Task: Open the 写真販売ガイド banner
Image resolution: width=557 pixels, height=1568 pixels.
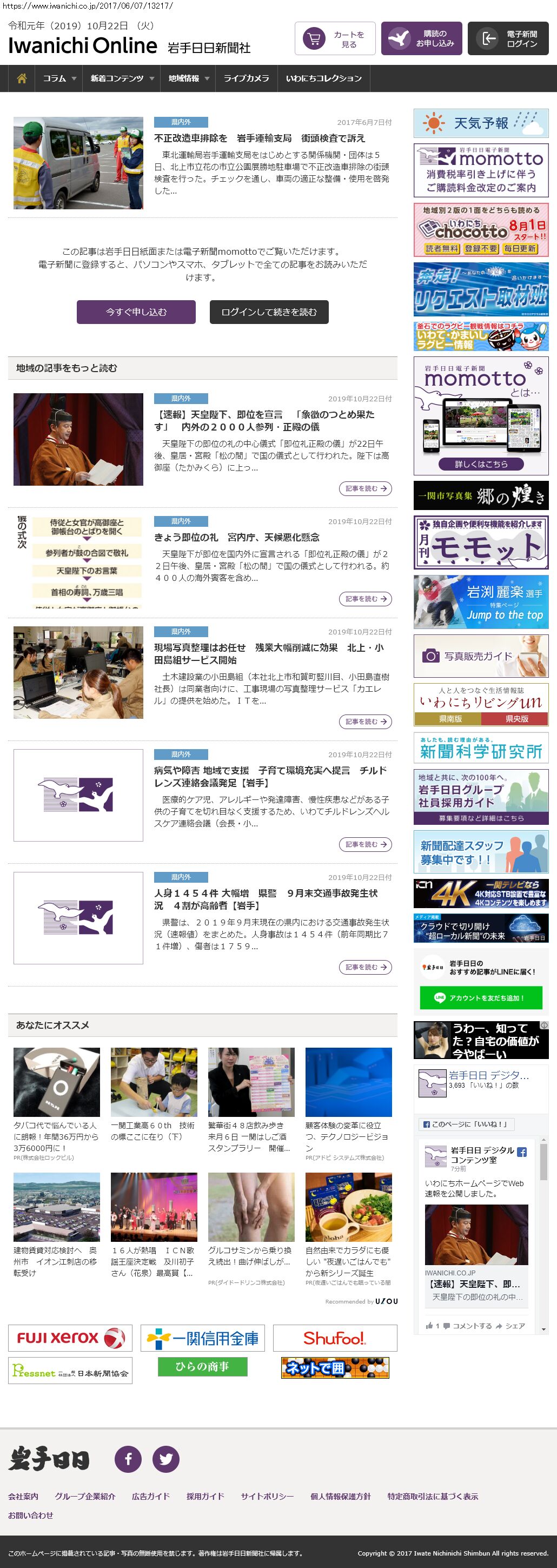Action: pos(481,656)
